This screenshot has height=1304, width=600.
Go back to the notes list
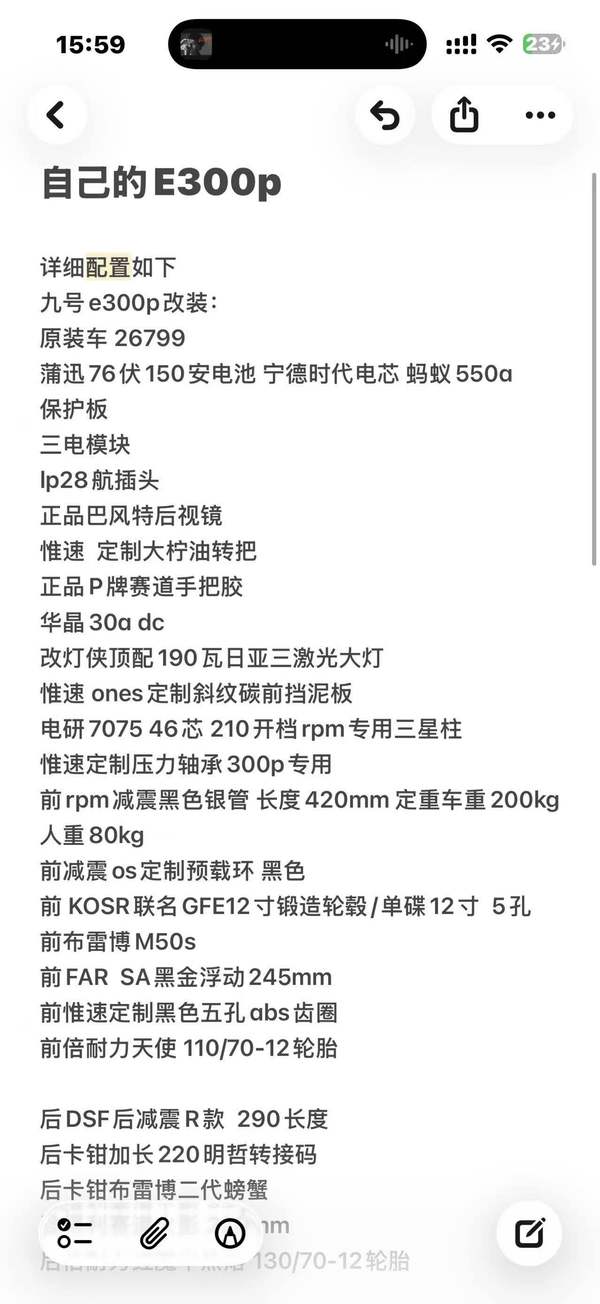(x=56, y=116)
